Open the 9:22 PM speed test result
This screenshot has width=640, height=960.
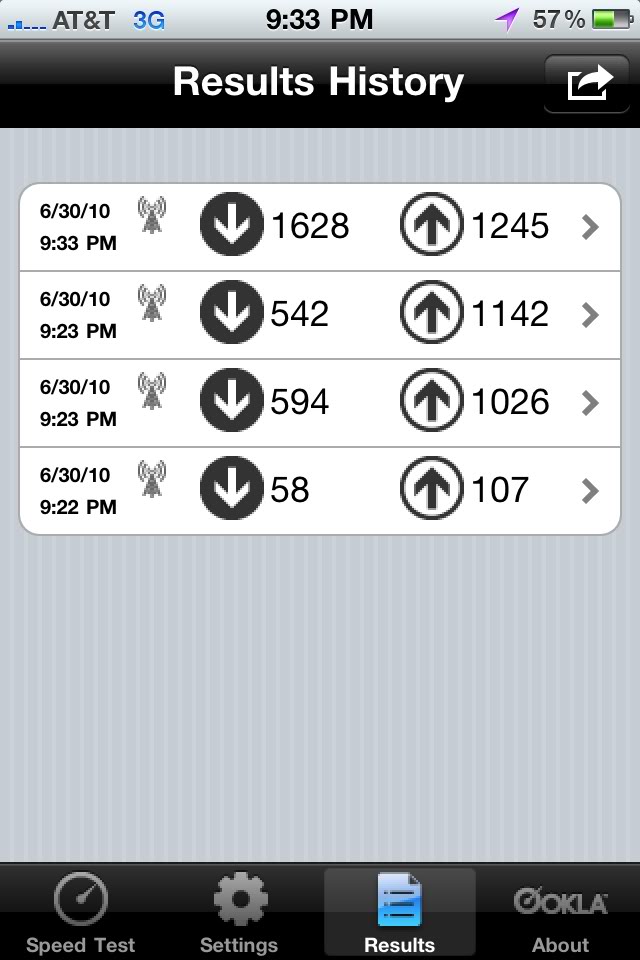320,491
